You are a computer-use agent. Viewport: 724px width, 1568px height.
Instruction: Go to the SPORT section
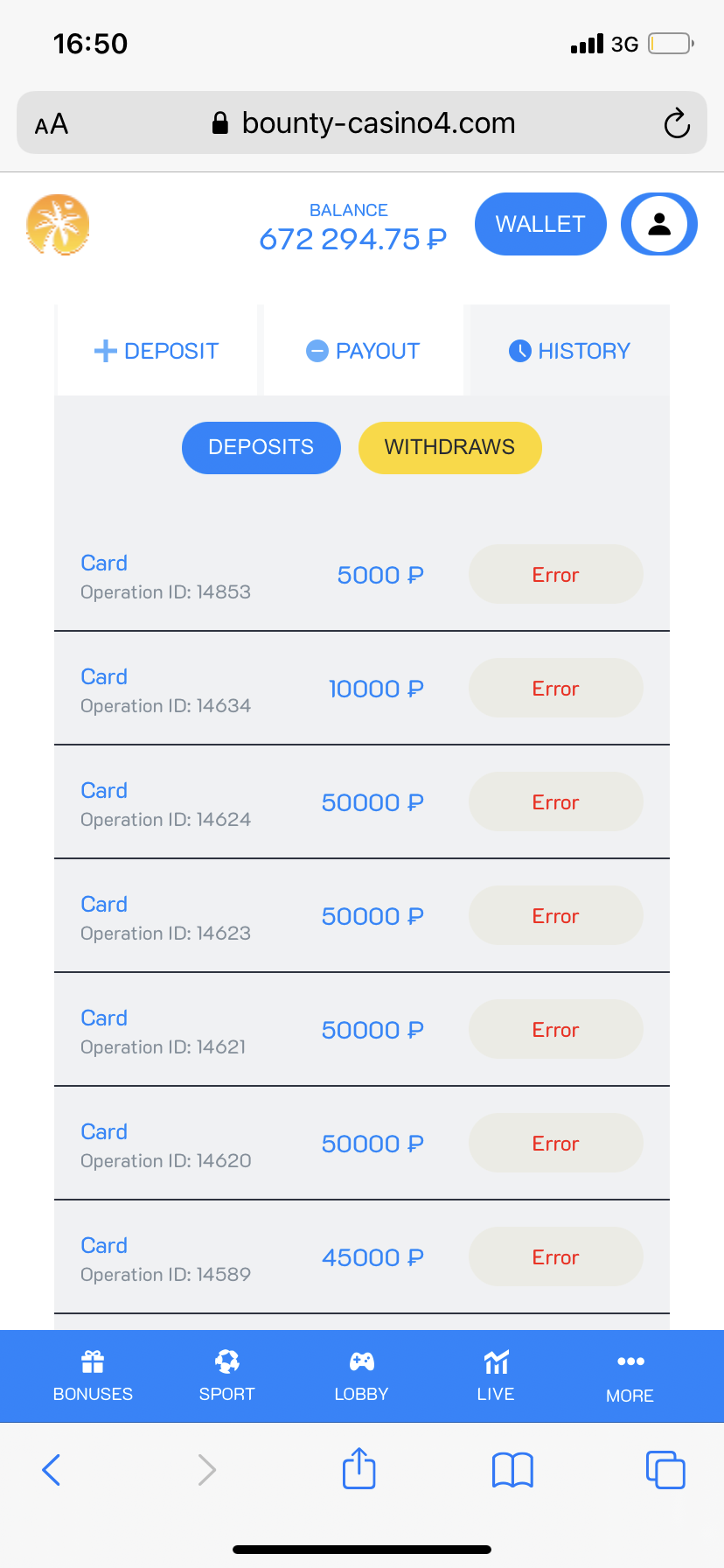tap(226, 1375)
